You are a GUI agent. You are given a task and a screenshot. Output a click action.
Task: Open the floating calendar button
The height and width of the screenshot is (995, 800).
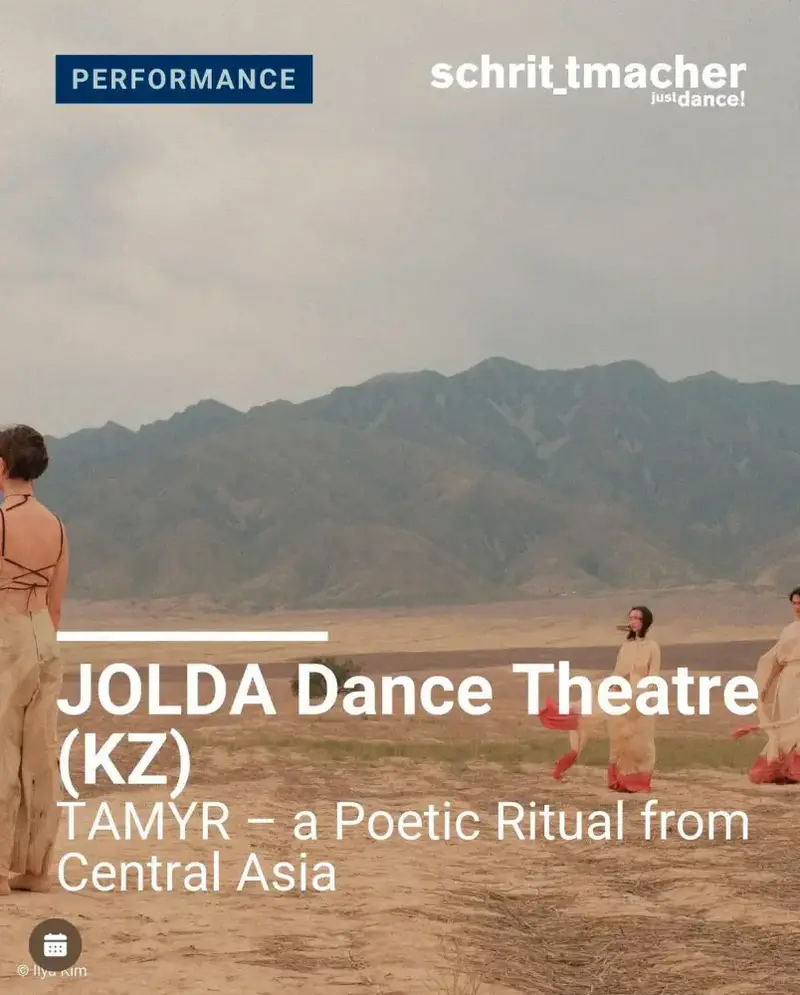point(55,944)
